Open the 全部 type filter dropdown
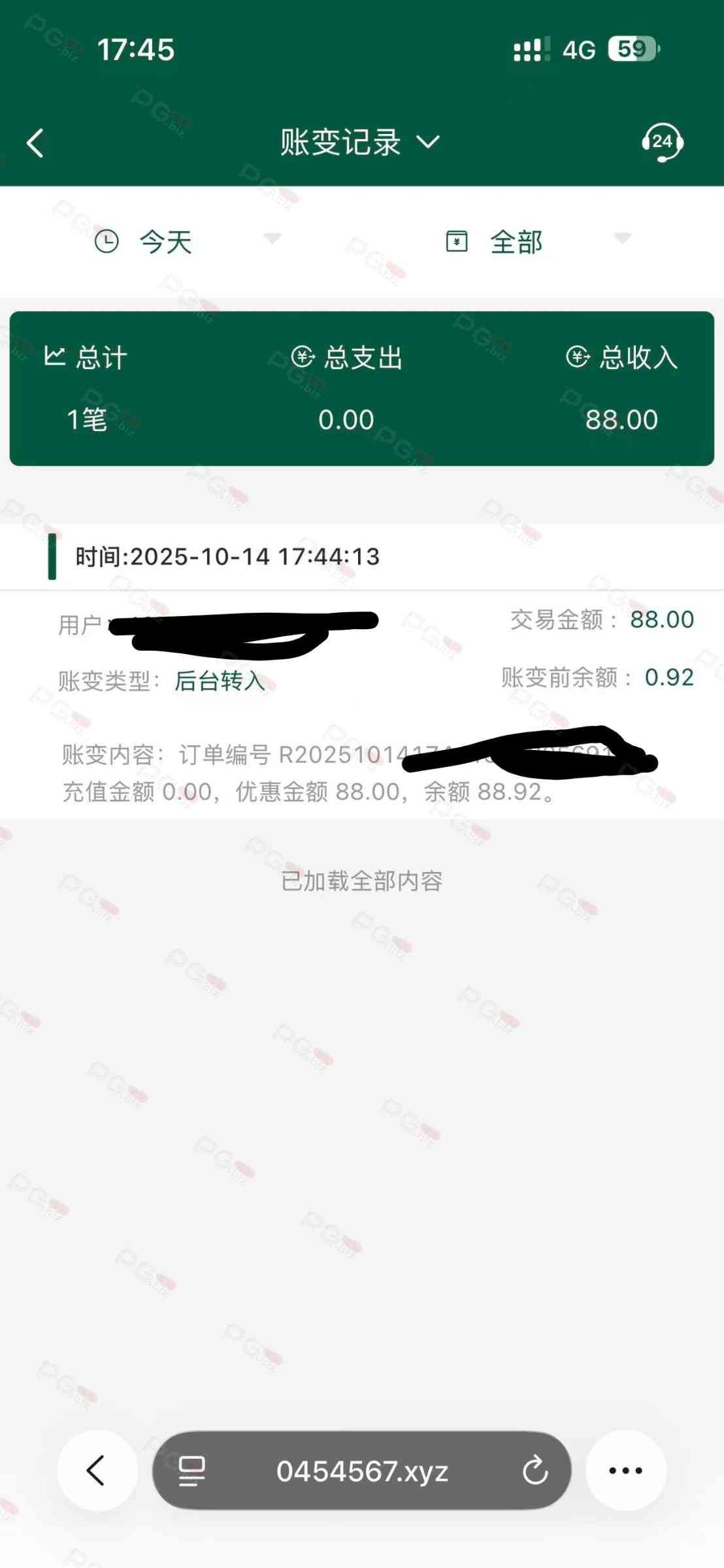 537,241
